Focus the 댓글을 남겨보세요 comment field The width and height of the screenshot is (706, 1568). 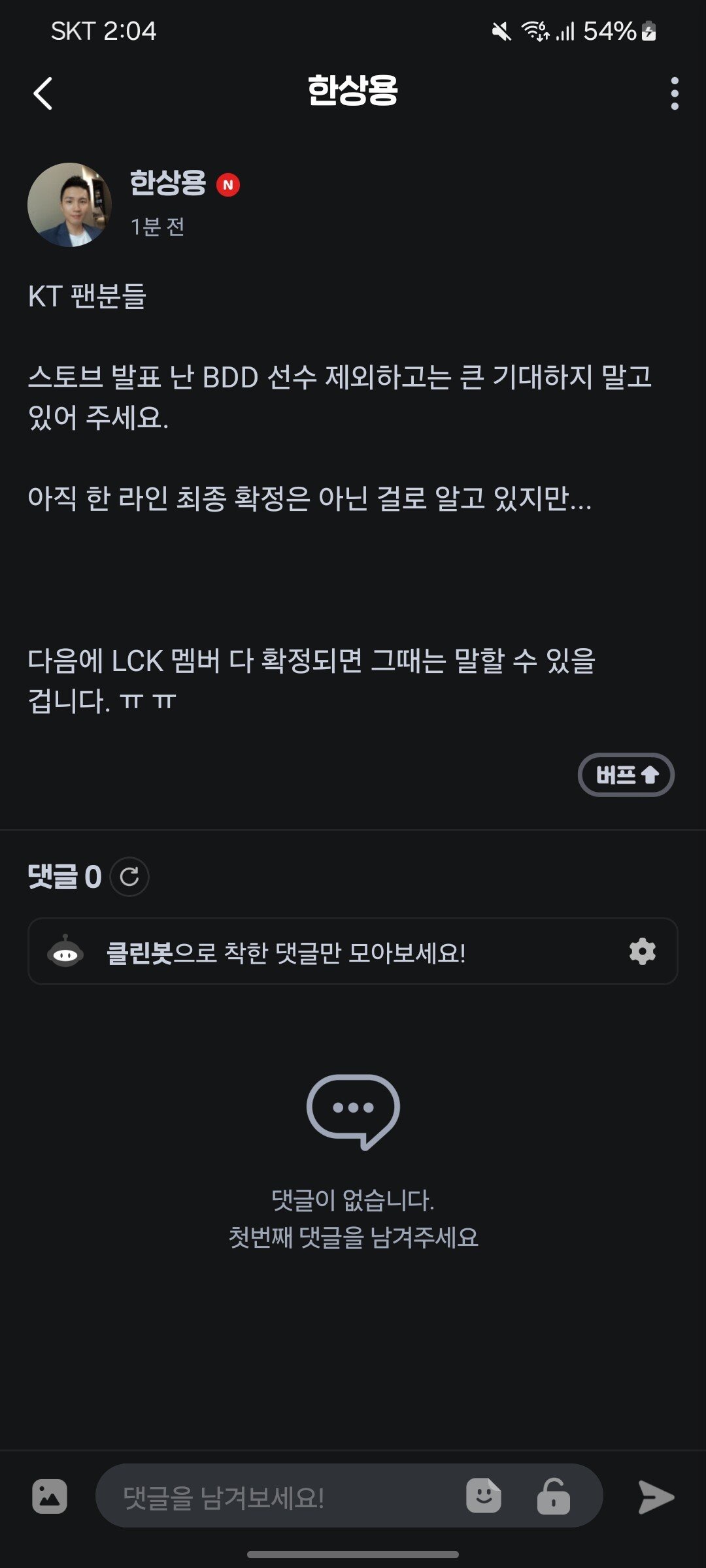tap(281, 1496)
